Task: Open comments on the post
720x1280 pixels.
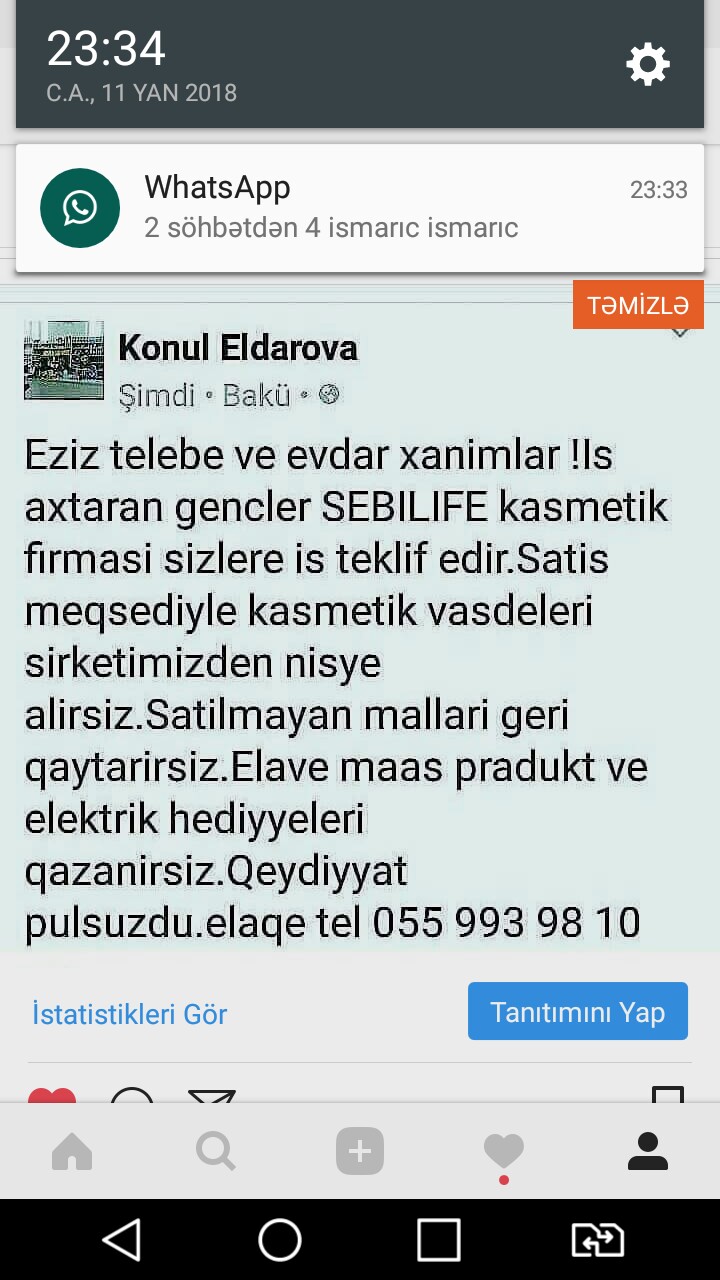Action: [131, 1097]
